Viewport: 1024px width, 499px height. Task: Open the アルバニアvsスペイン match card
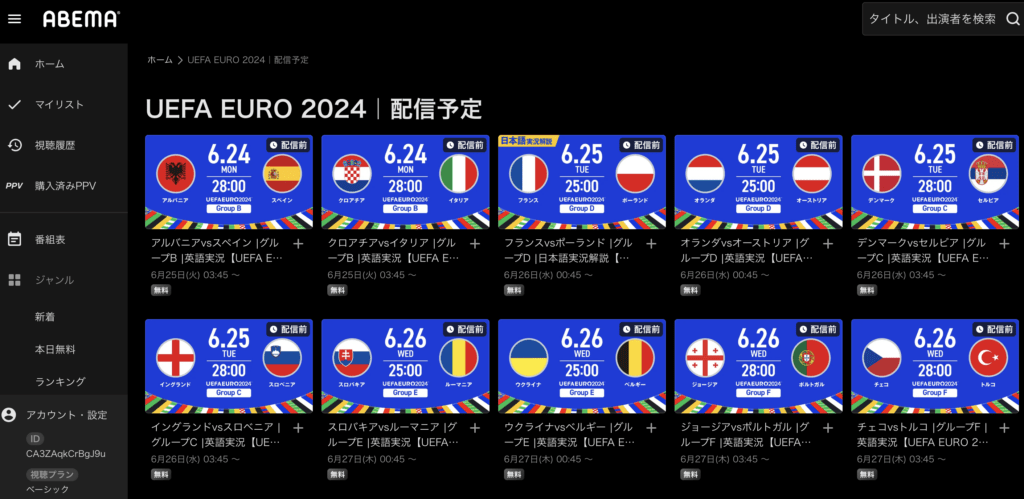click(x=228, y=182)
